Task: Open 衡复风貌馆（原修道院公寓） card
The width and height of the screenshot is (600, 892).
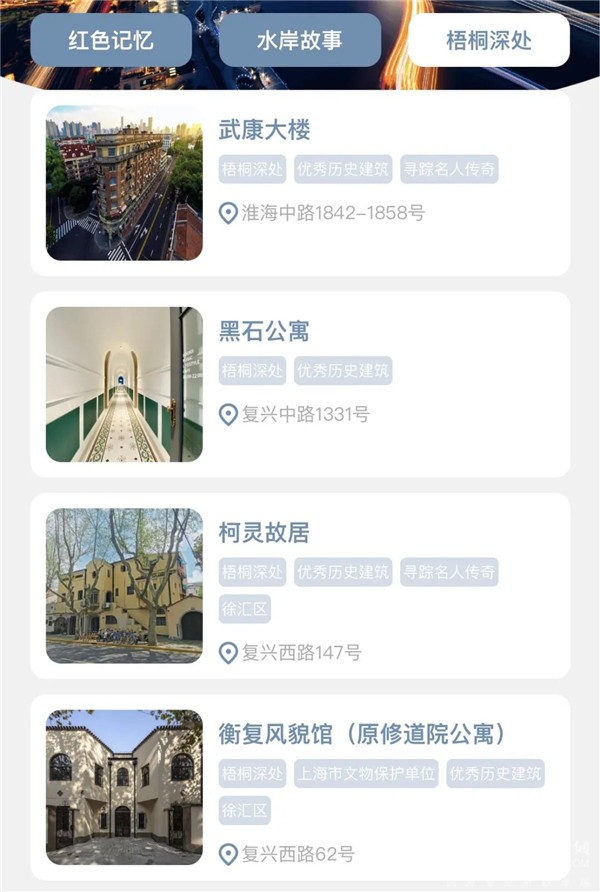Action: [x=300, y=787]
